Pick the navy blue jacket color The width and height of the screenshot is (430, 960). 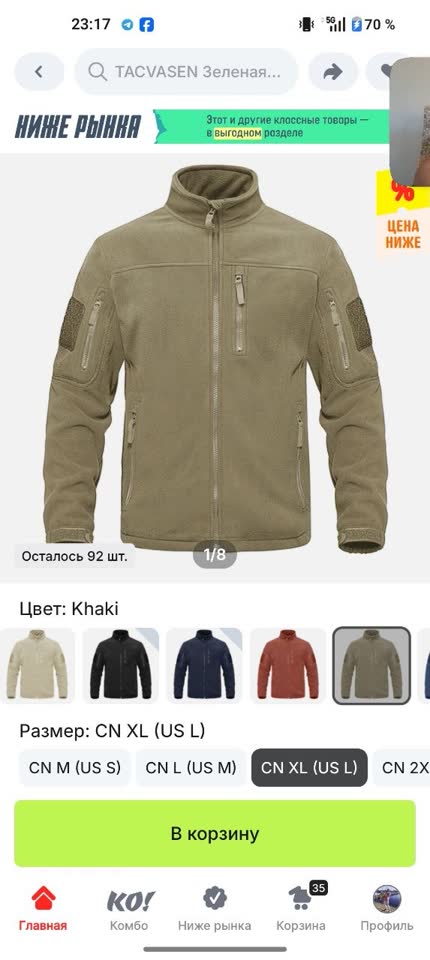(x=204, y=665)
